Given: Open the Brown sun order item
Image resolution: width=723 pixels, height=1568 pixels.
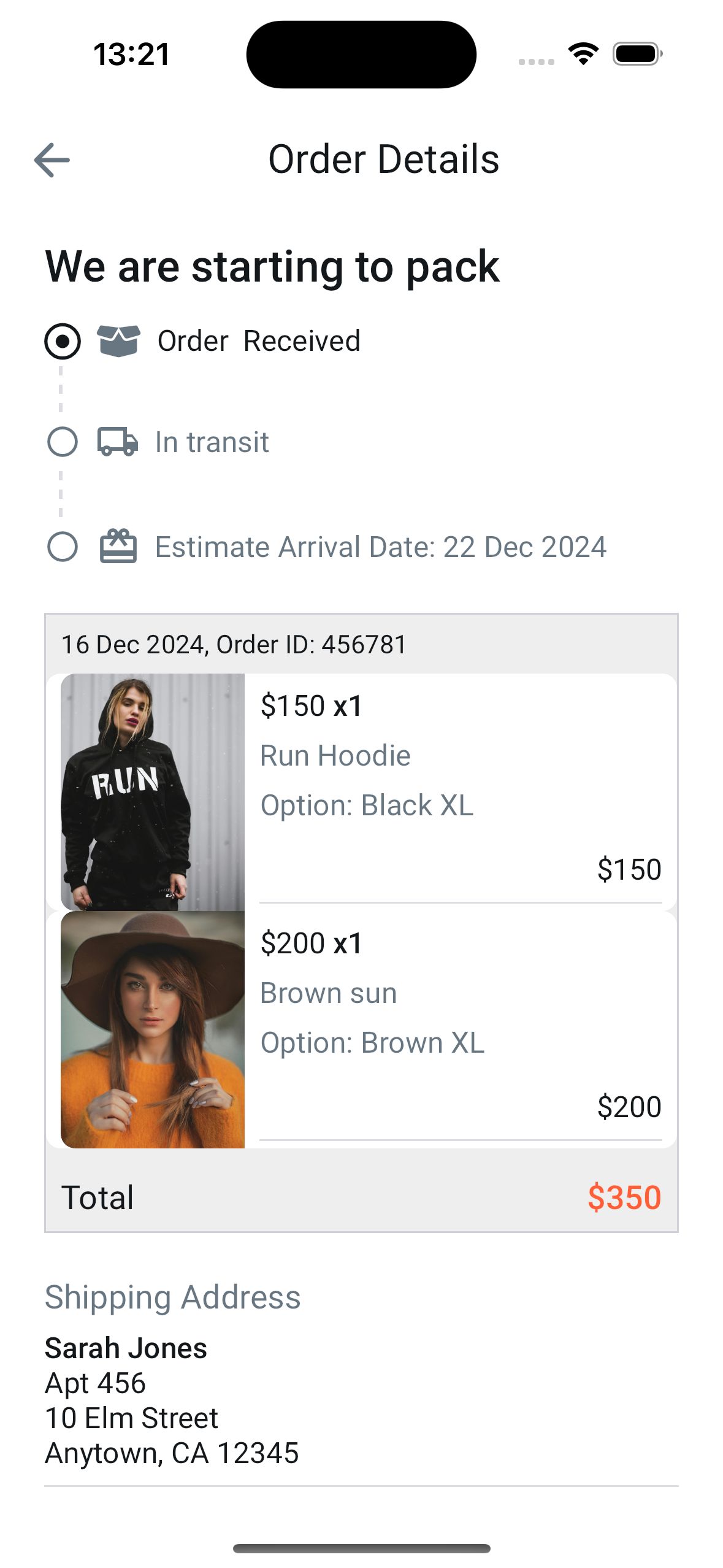Looking at the screenshot, I should pos(361,1029).
